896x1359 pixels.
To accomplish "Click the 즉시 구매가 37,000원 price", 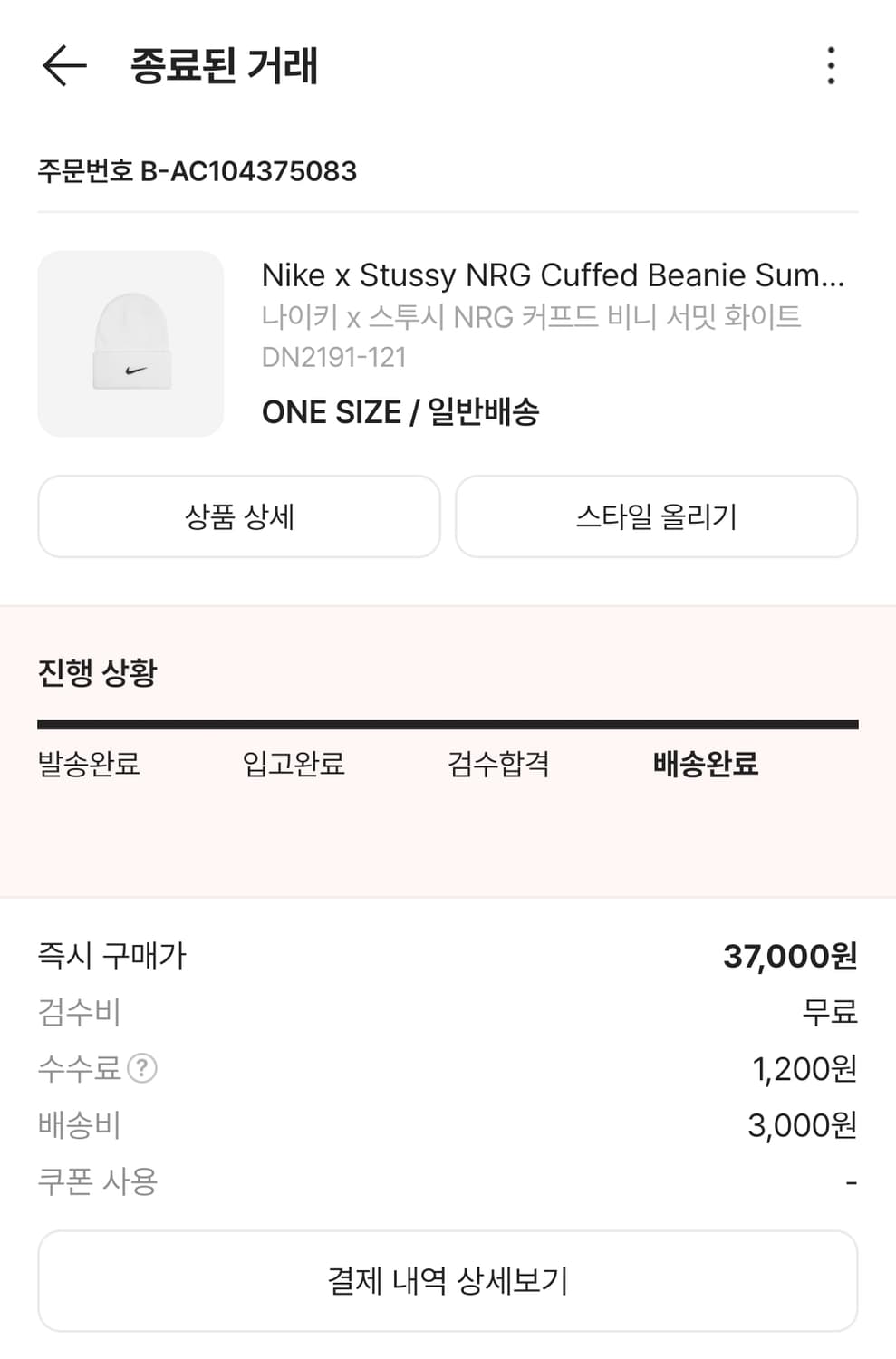I will (x=448, y=955).
